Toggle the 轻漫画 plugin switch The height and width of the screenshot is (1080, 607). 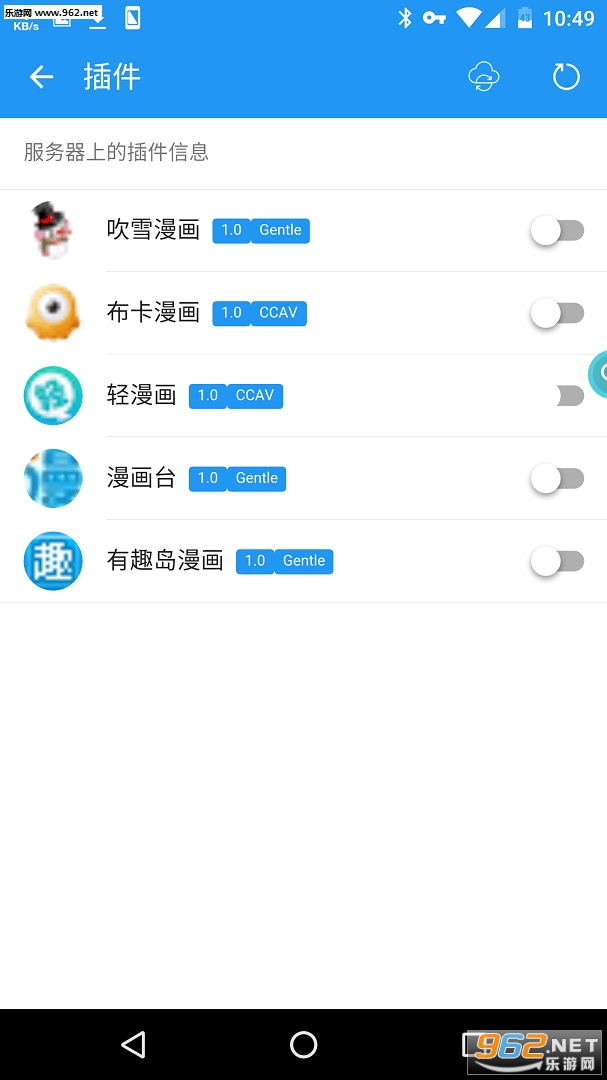(568, 396)
